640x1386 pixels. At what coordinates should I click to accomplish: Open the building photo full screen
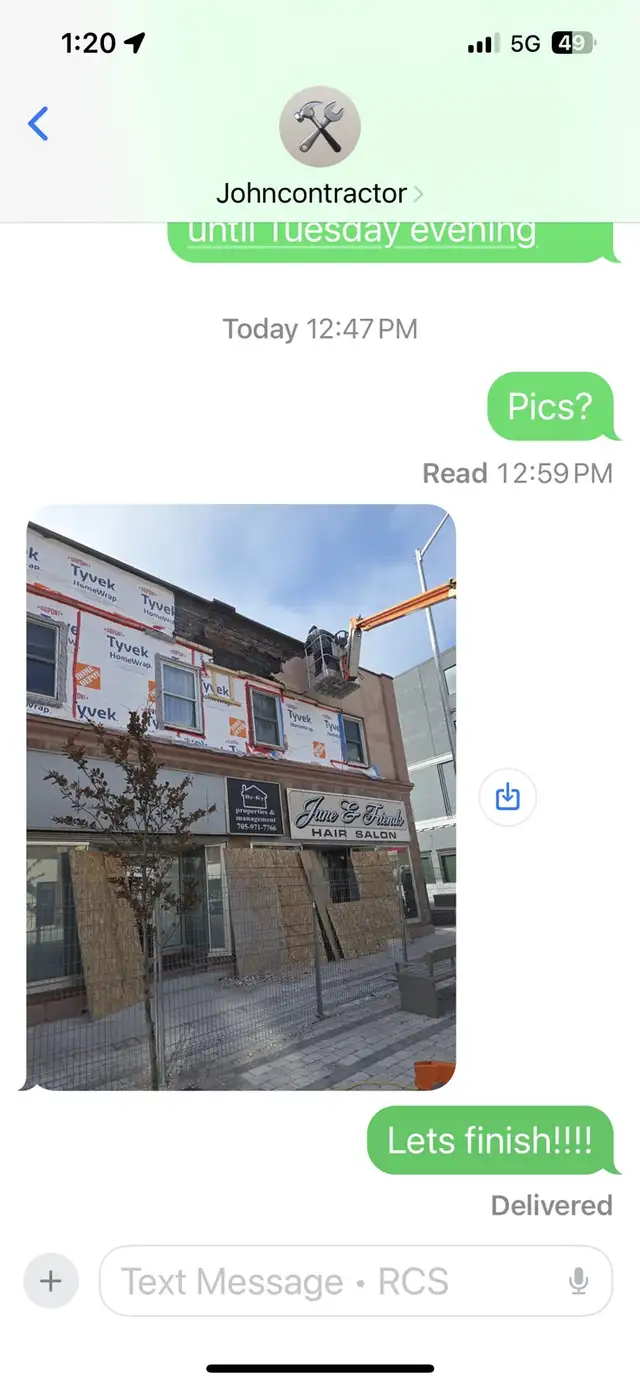point(240,797)
